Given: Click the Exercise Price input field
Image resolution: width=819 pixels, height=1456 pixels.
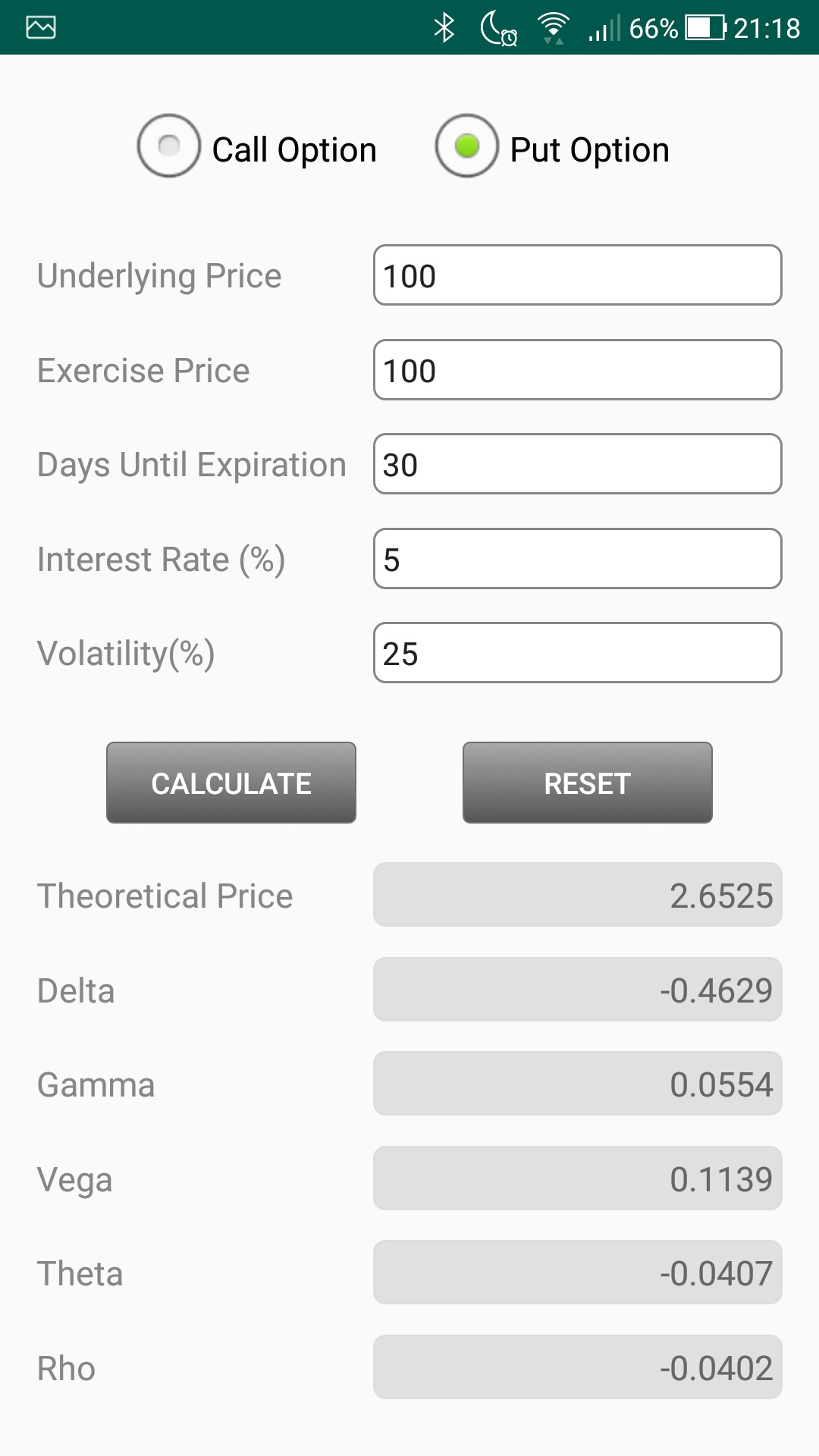Looking at the screenshot, I should [x=576, y=370].
